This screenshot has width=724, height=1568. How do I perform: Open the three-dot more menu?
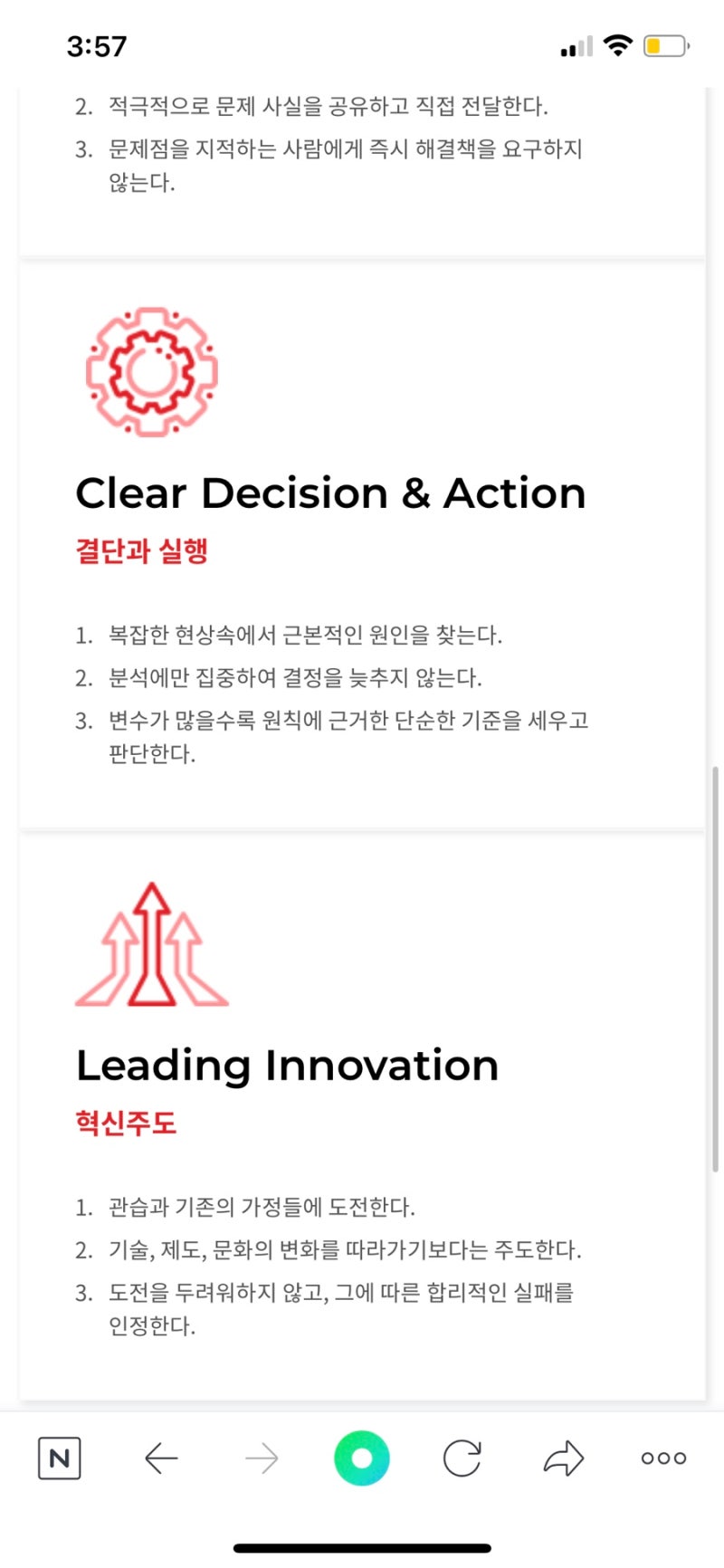click(x=663, y=1458)
